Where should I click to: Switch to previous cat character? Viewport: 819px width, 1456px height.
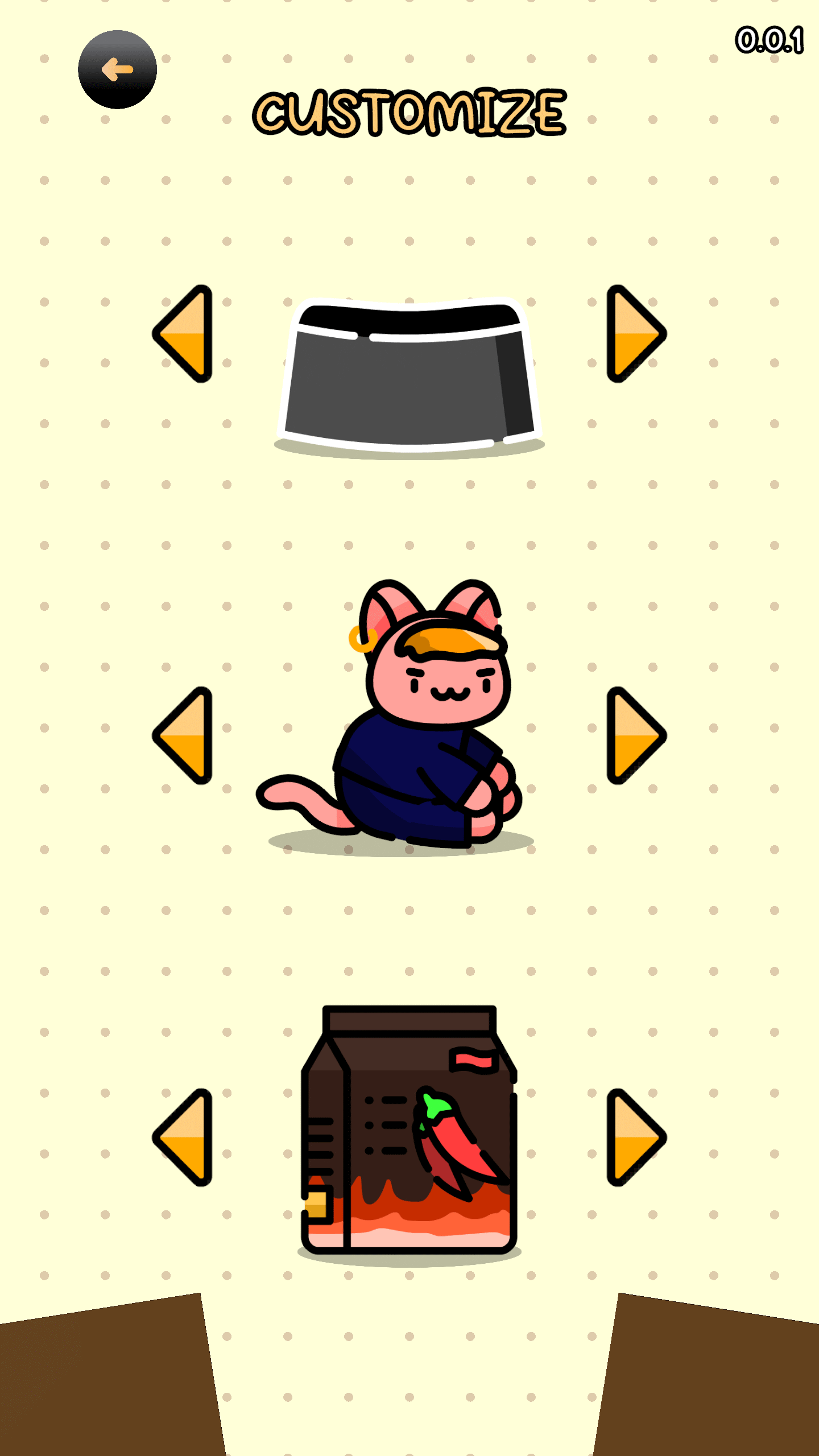183,735
